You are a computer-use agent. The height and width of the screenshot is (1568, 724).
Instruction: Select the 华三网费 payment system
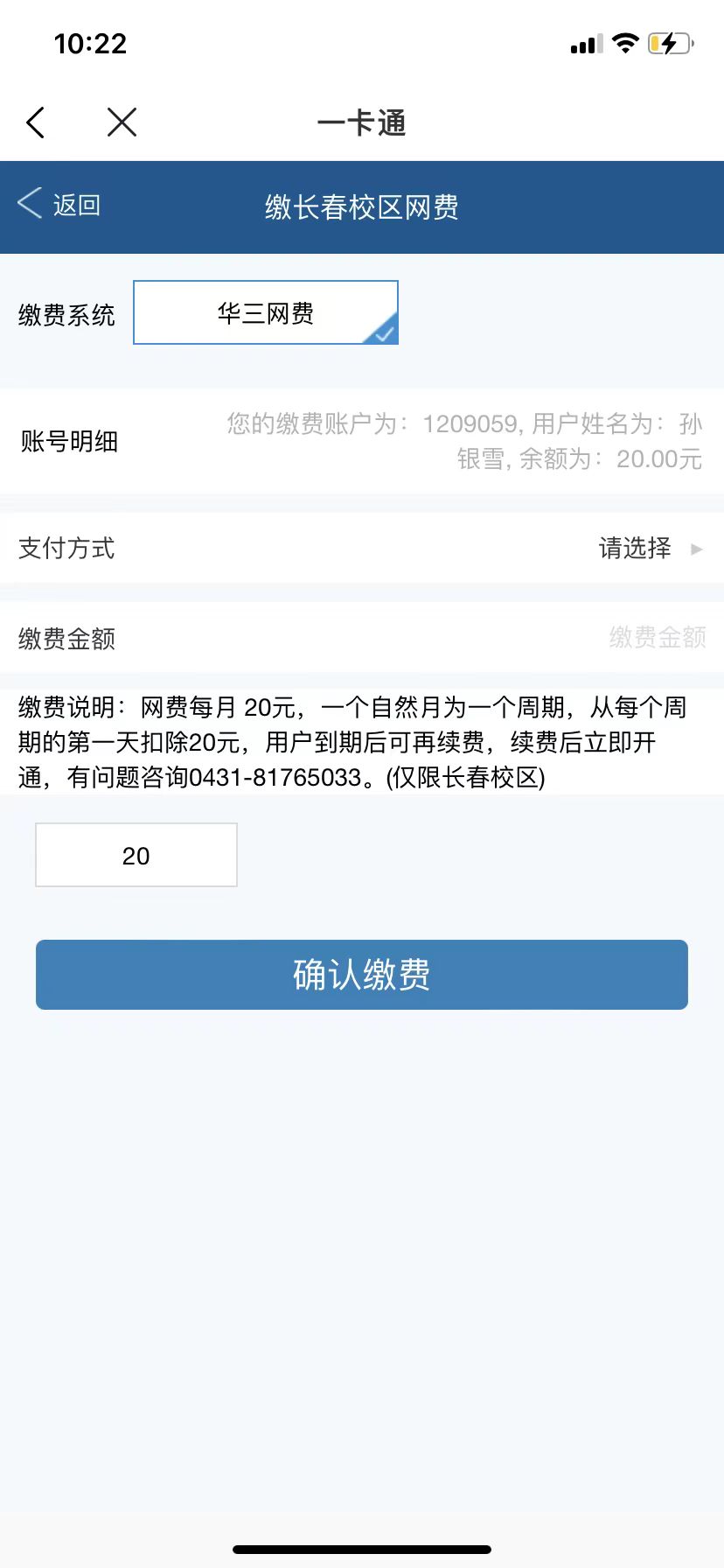[x=266, y=312]
